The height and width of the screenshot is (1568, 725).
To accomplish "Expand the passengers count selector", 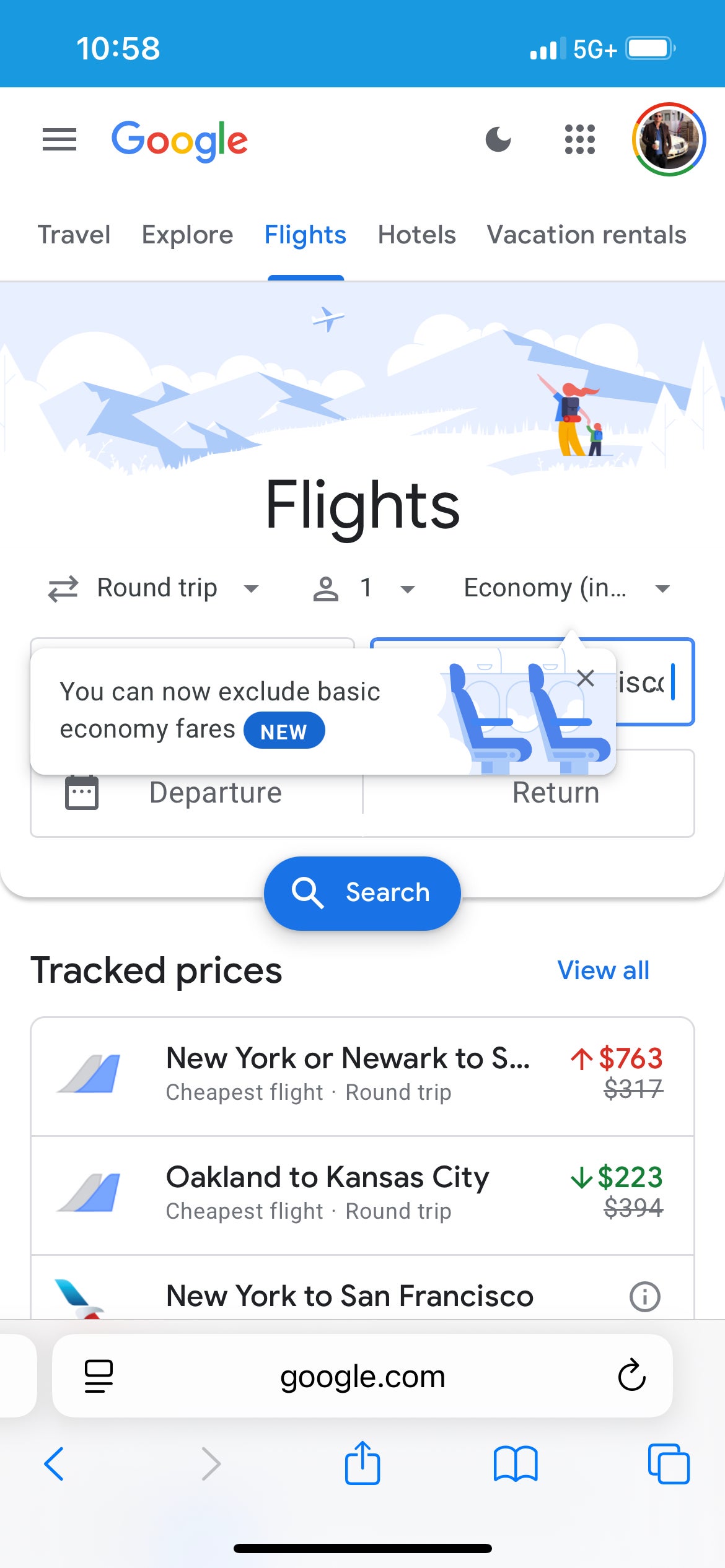I will [366, 588].
